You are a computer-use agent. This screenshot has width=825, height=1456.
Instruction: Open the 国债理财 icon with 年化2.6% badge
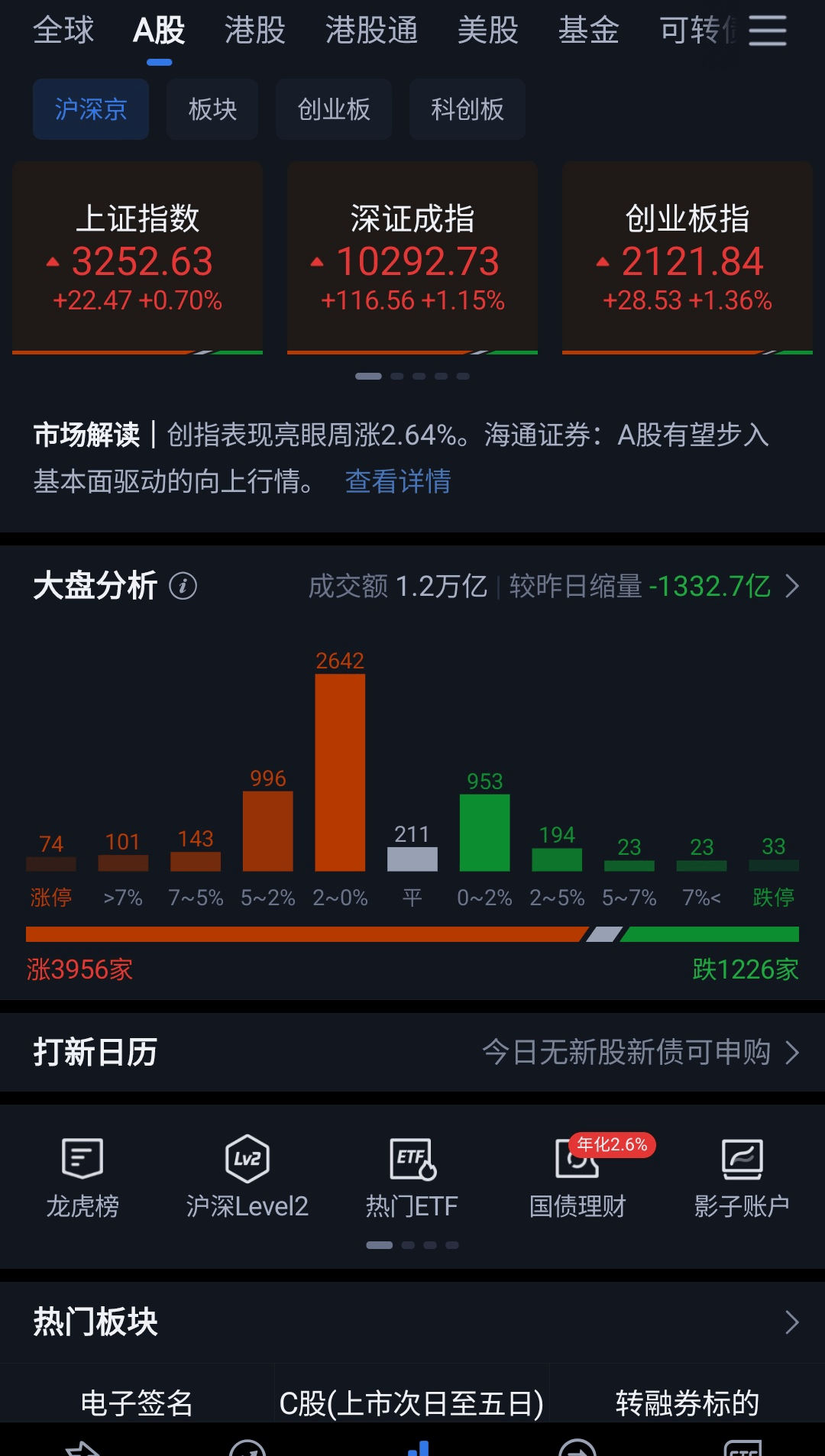click(x=577, y=1176)
